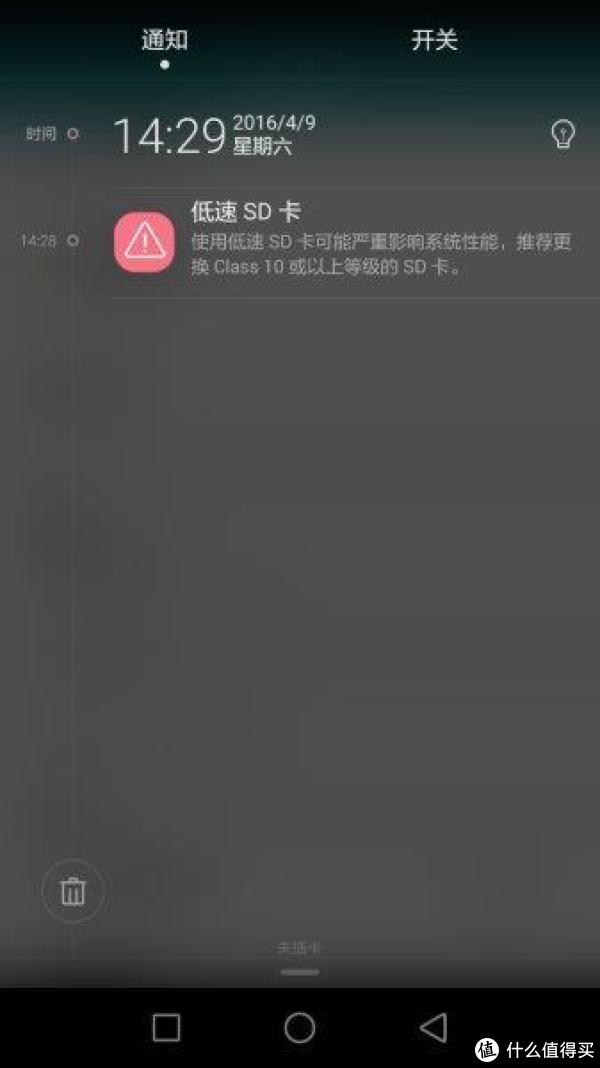The height and width of the screenshot is (1068, 600).
Task: Clear all notifications with the trash icon
Action: (x=73, y=891)
